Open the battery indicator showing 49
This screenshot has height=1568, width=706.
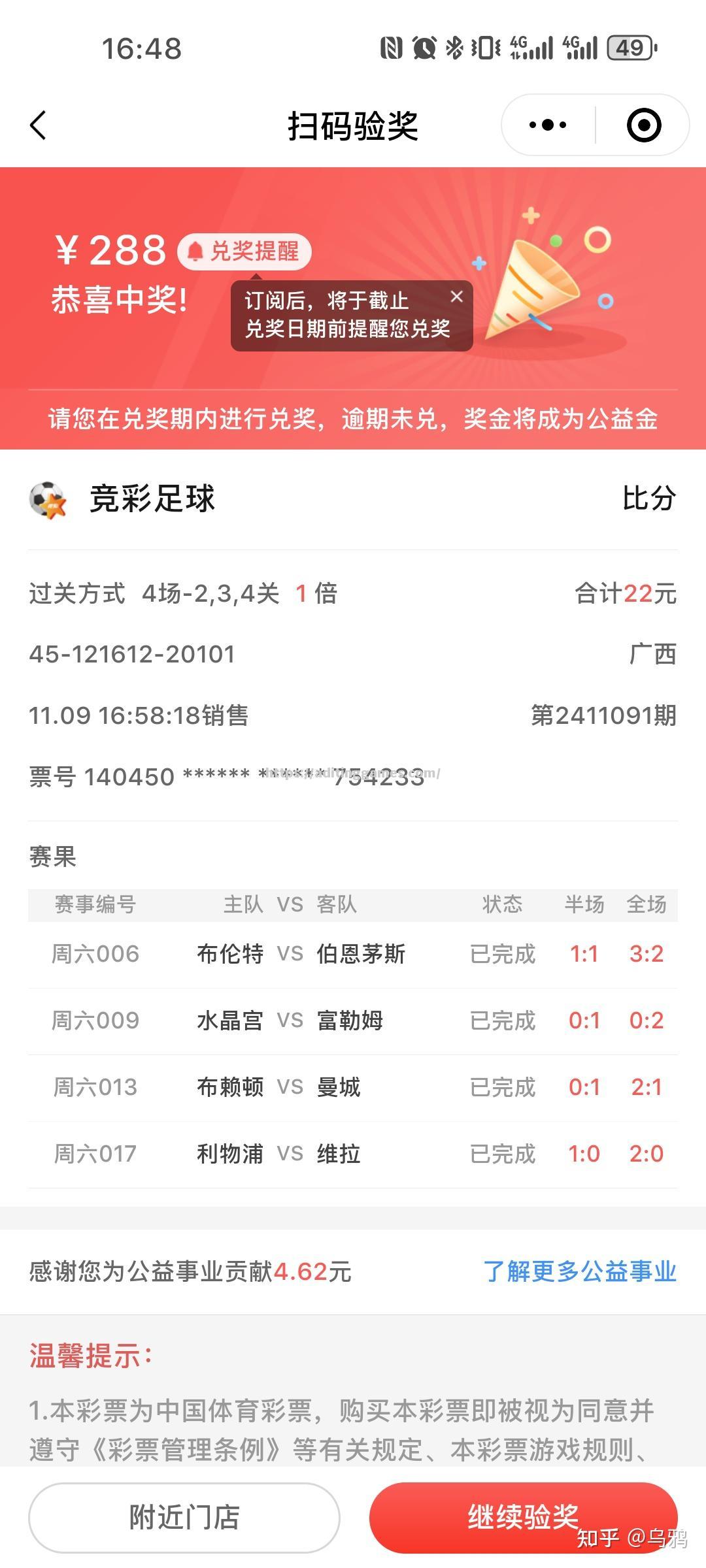629,48
